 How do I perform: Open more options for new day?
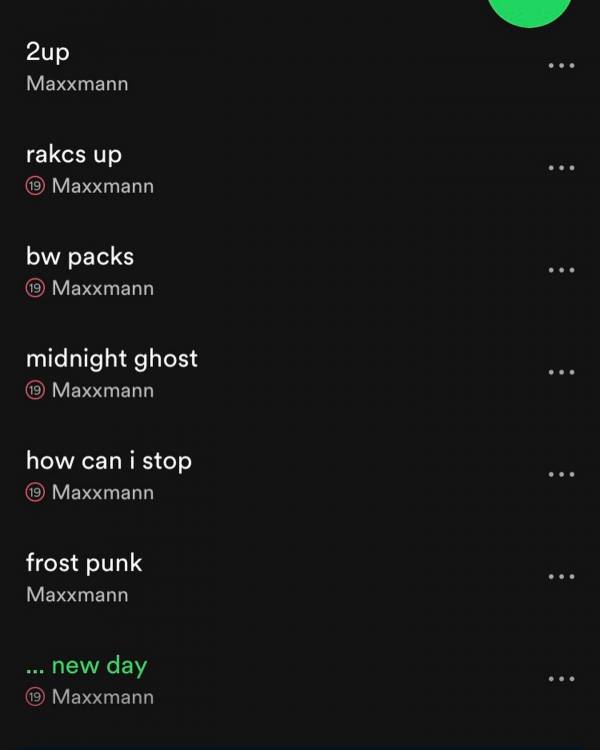tap(561, 678)
